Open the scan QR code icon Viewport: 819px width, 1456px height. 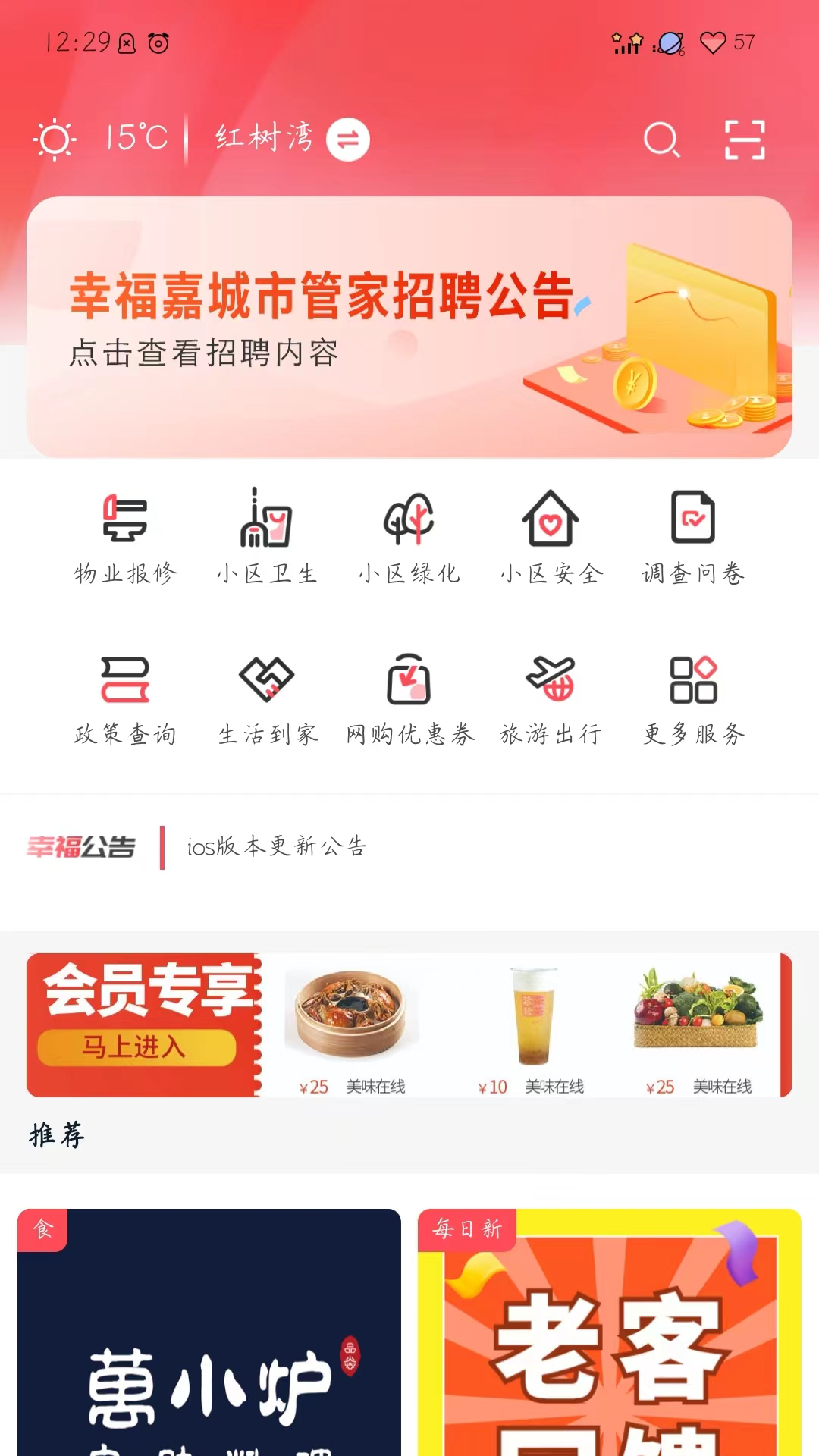pyautogui.click(x=745, y=140)
